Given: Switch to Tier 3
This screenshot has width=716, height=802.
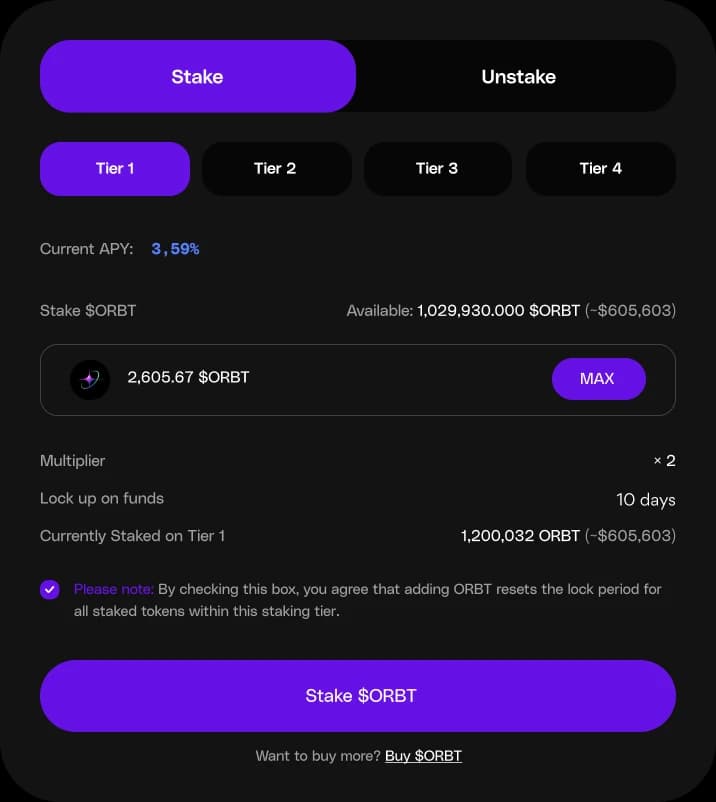Looking at the screenshot, I should pyautogui.click(x=437, y=168).
